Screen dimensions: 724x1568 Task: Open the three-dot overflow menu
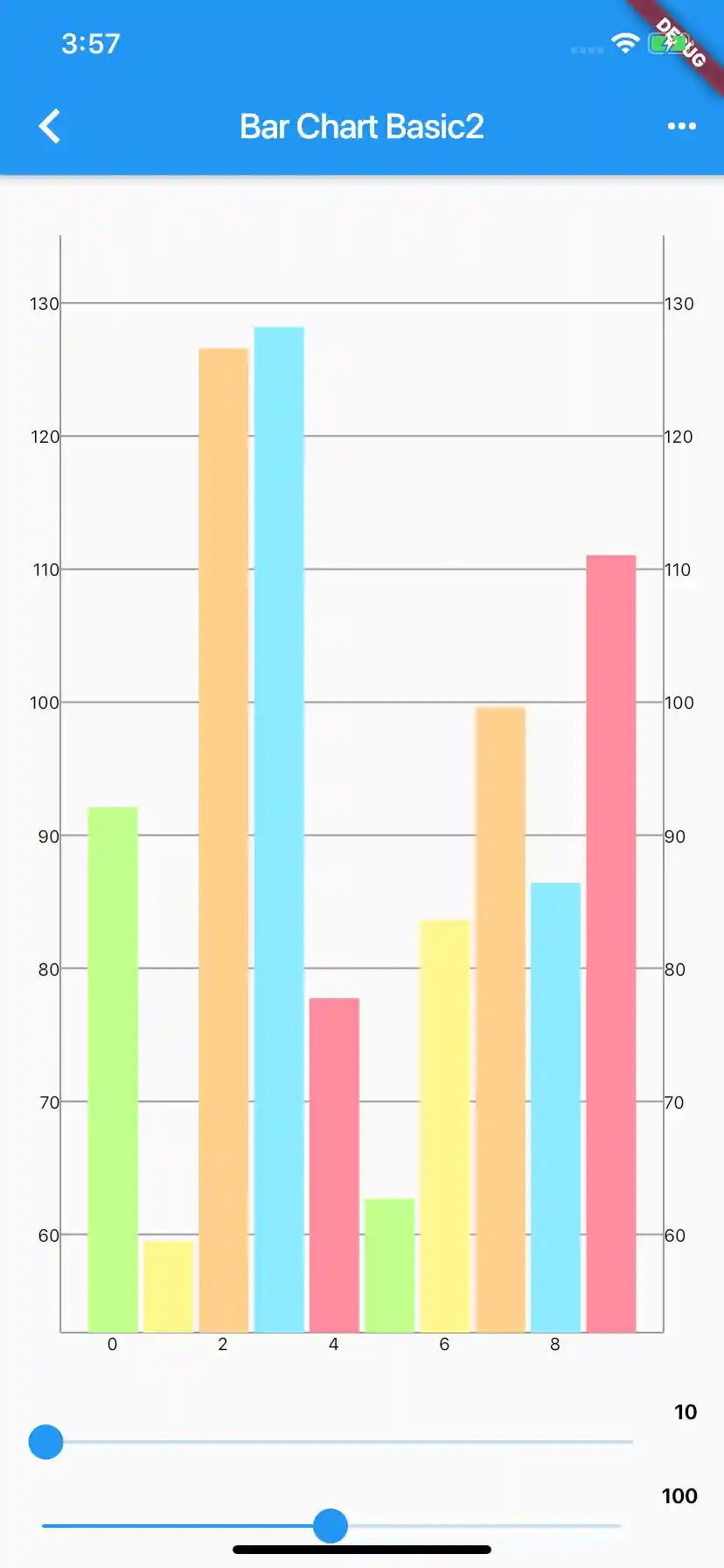click(681, 127)
